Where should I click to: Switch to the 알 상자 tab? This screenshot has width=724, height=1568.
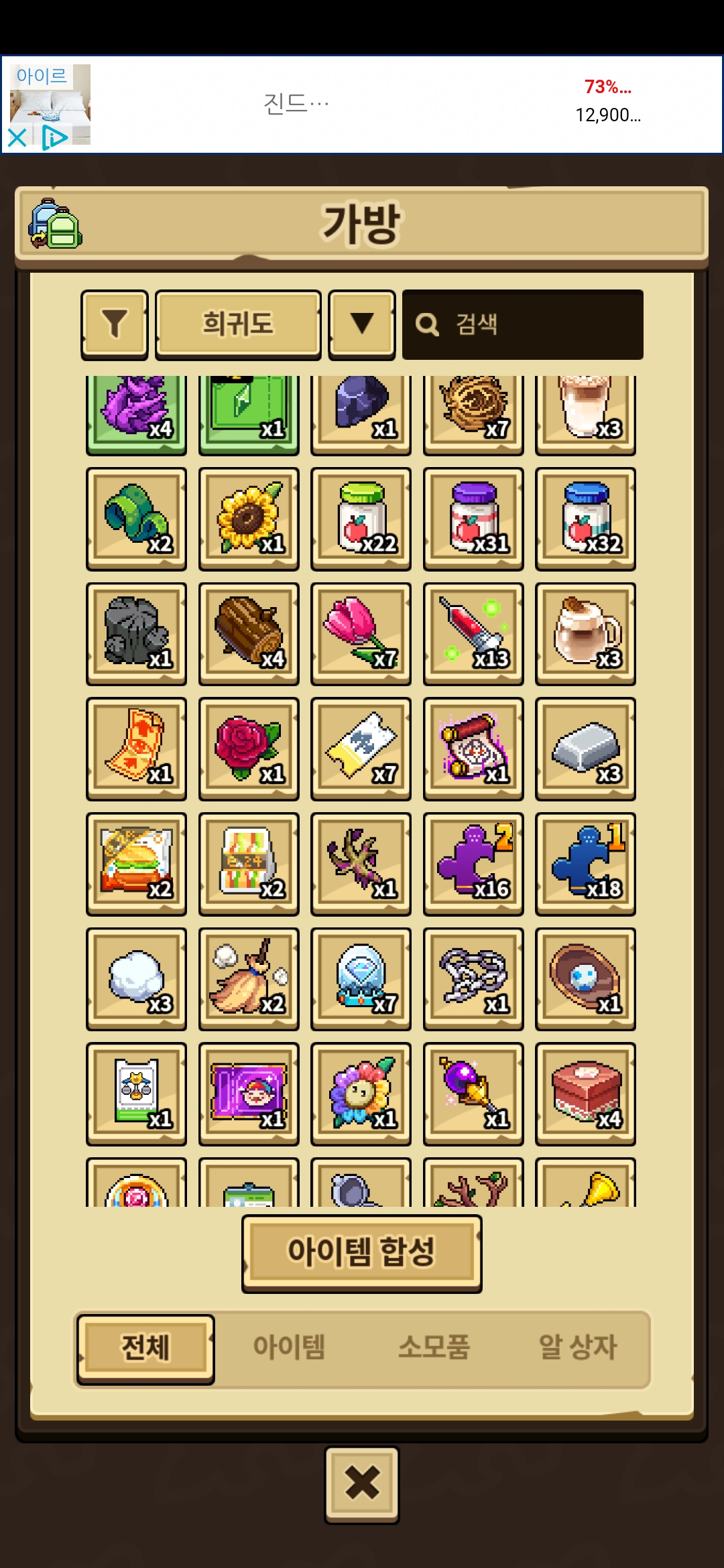pos(577,1348)
